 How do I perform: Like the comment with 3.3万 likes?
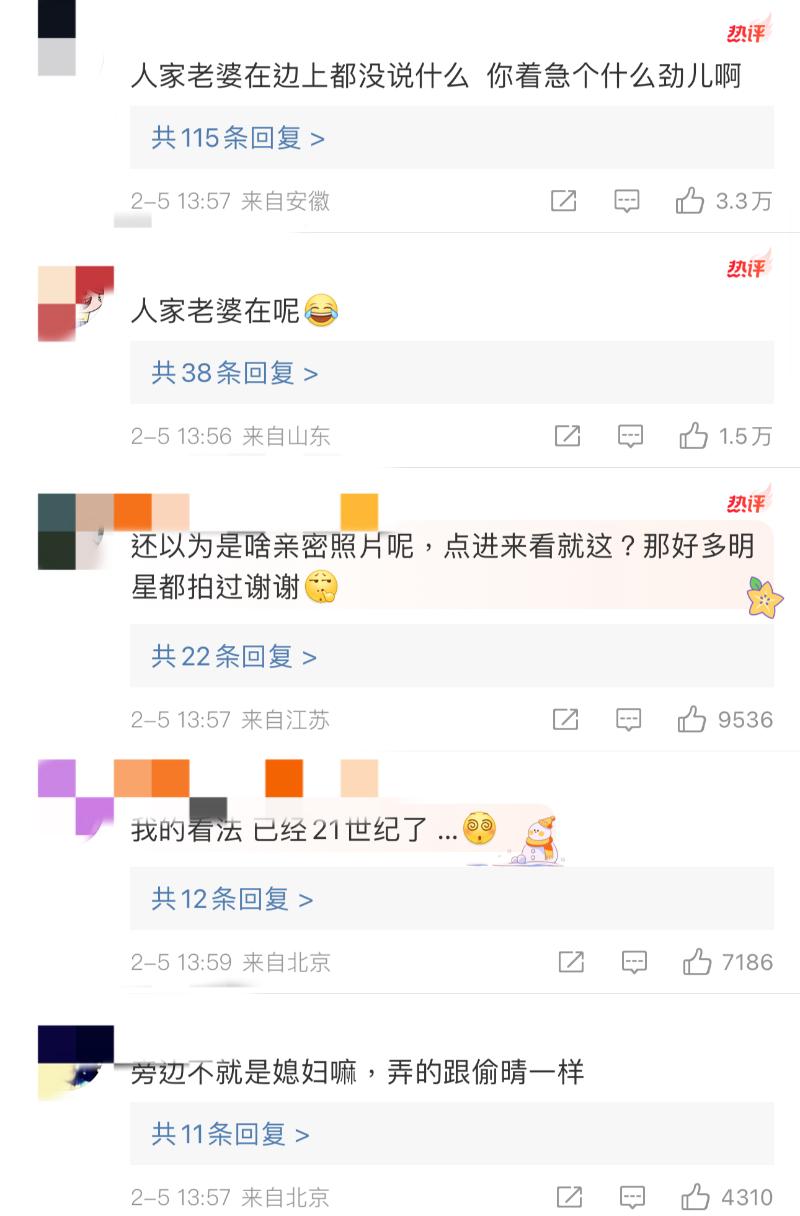coord(690,201)
